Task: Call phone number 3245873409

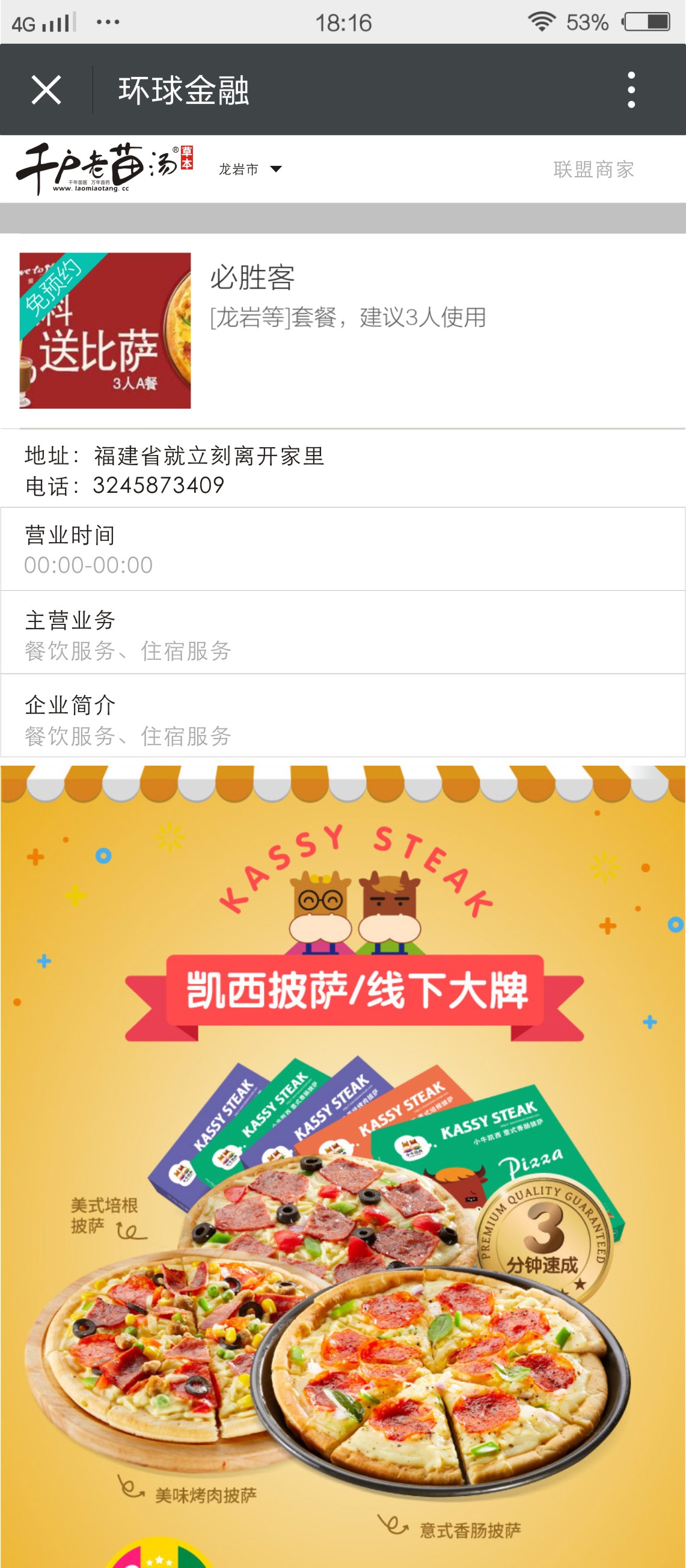Action: pos(158,485)
